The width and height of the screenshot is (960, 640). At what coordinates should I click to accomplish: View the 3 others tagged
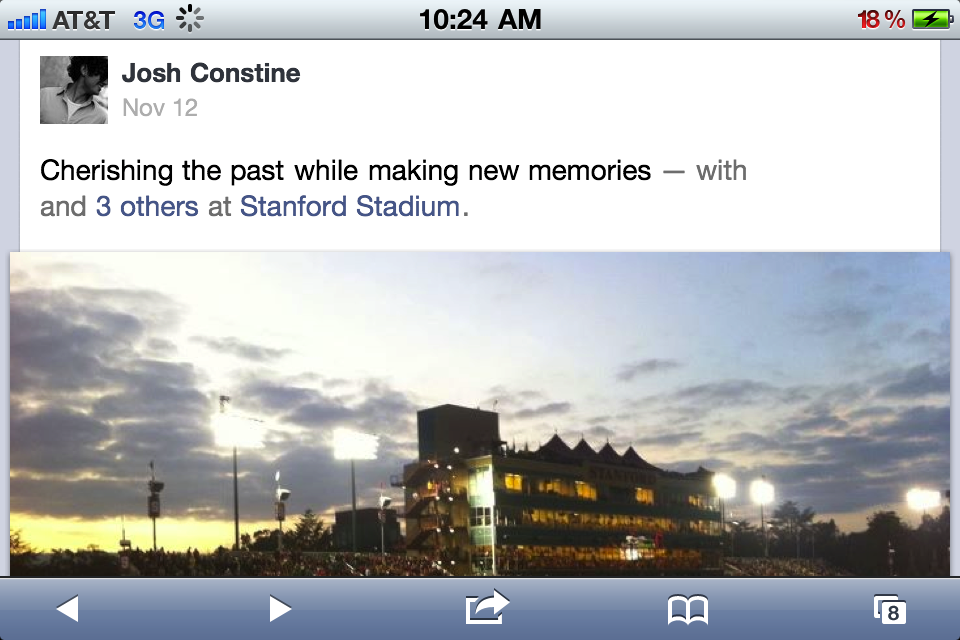point(147,207)
